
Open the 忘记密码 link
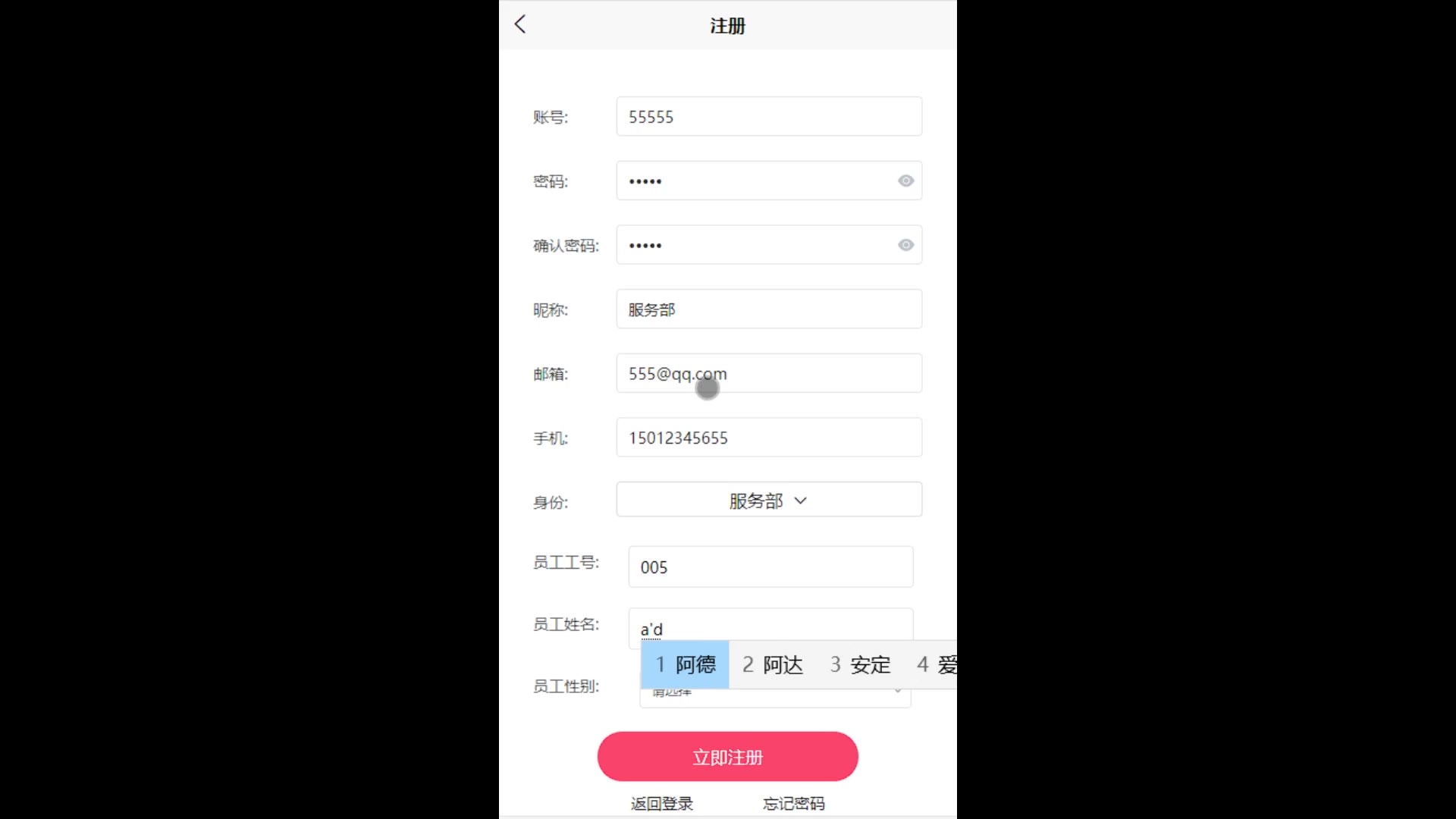coord(793,803)
